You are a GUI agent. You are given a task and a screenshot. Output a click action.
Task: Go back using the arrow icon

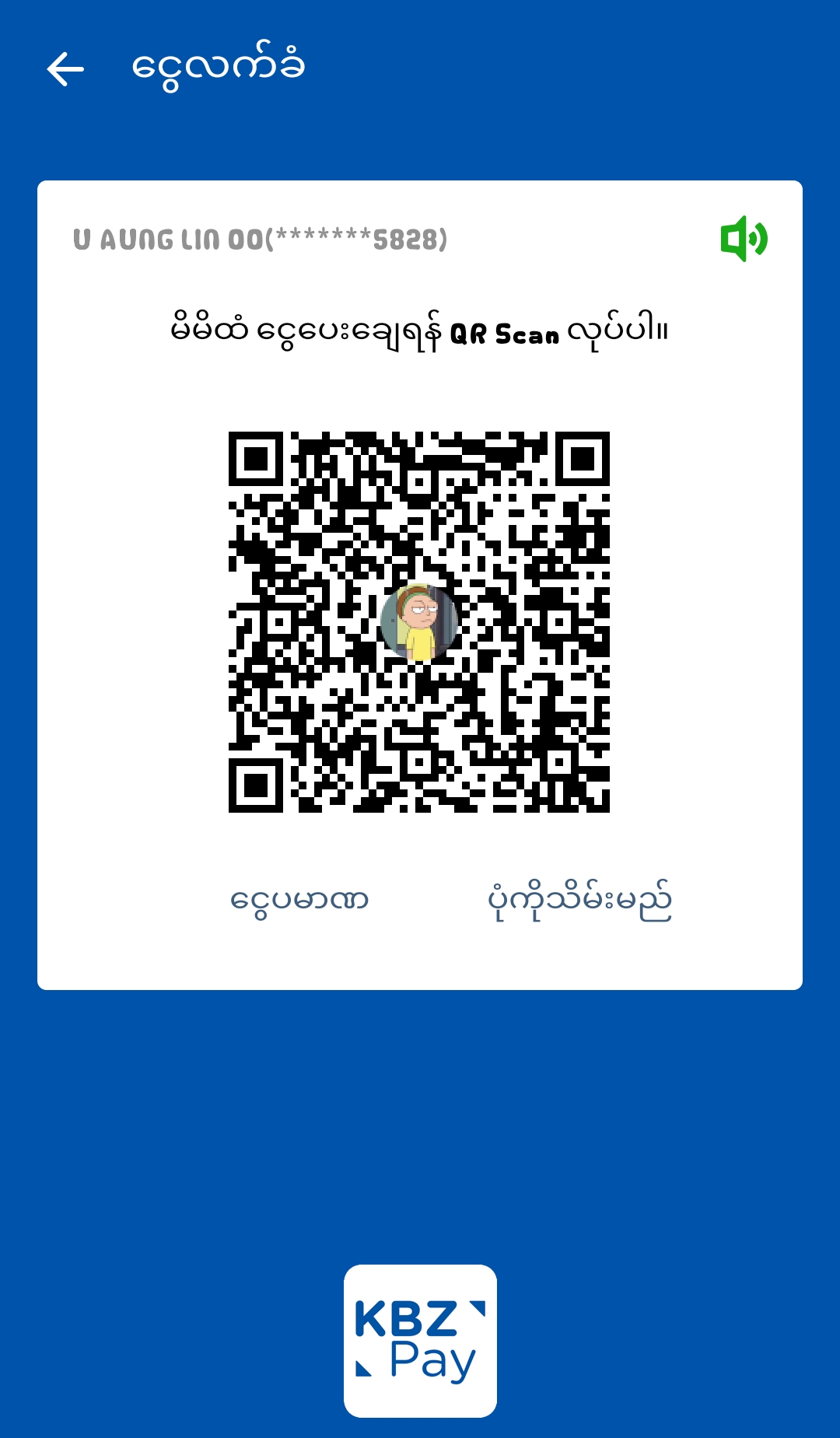[65, 69]
